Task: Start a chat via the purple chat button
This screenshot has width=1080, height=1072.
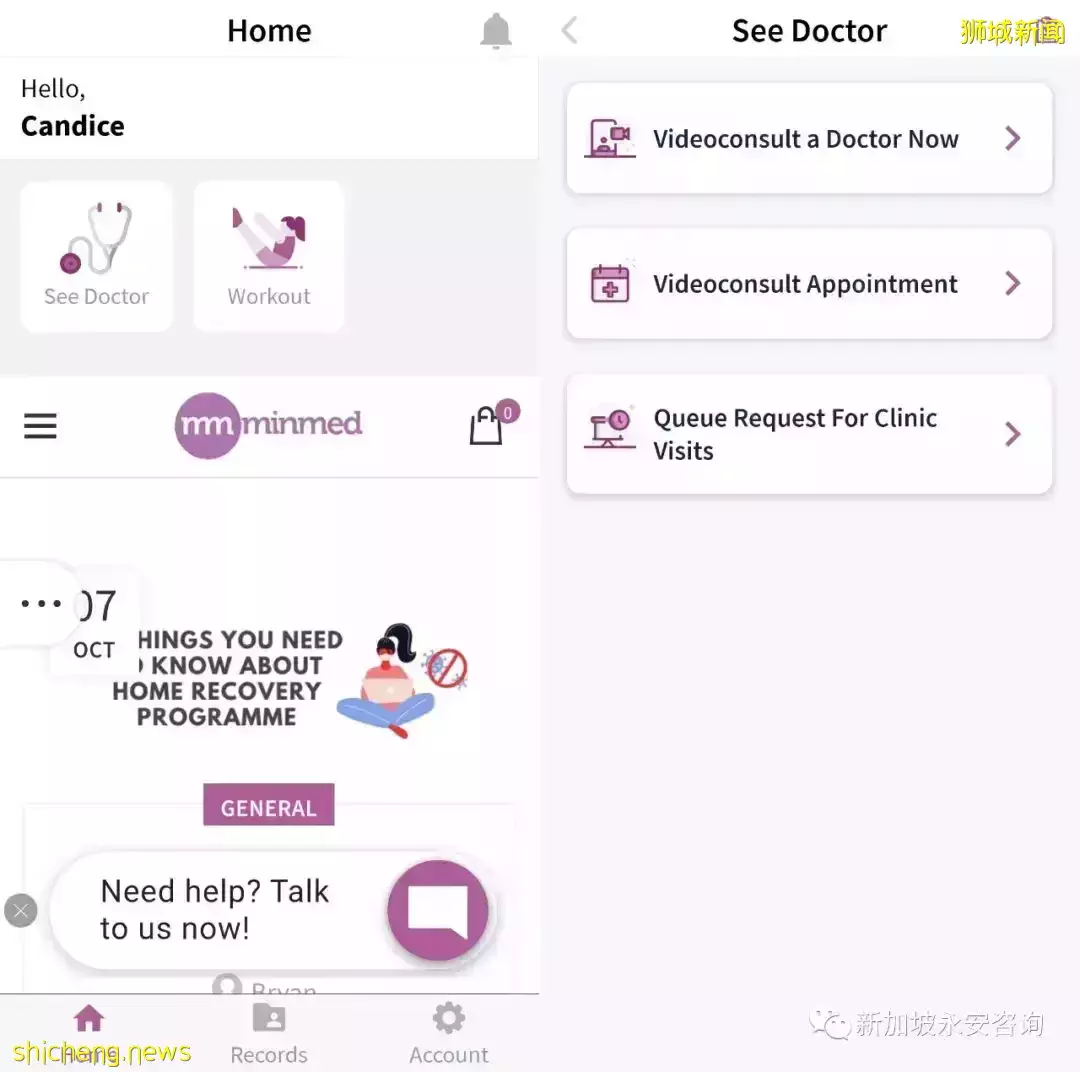Action: (x=438, y=911)
